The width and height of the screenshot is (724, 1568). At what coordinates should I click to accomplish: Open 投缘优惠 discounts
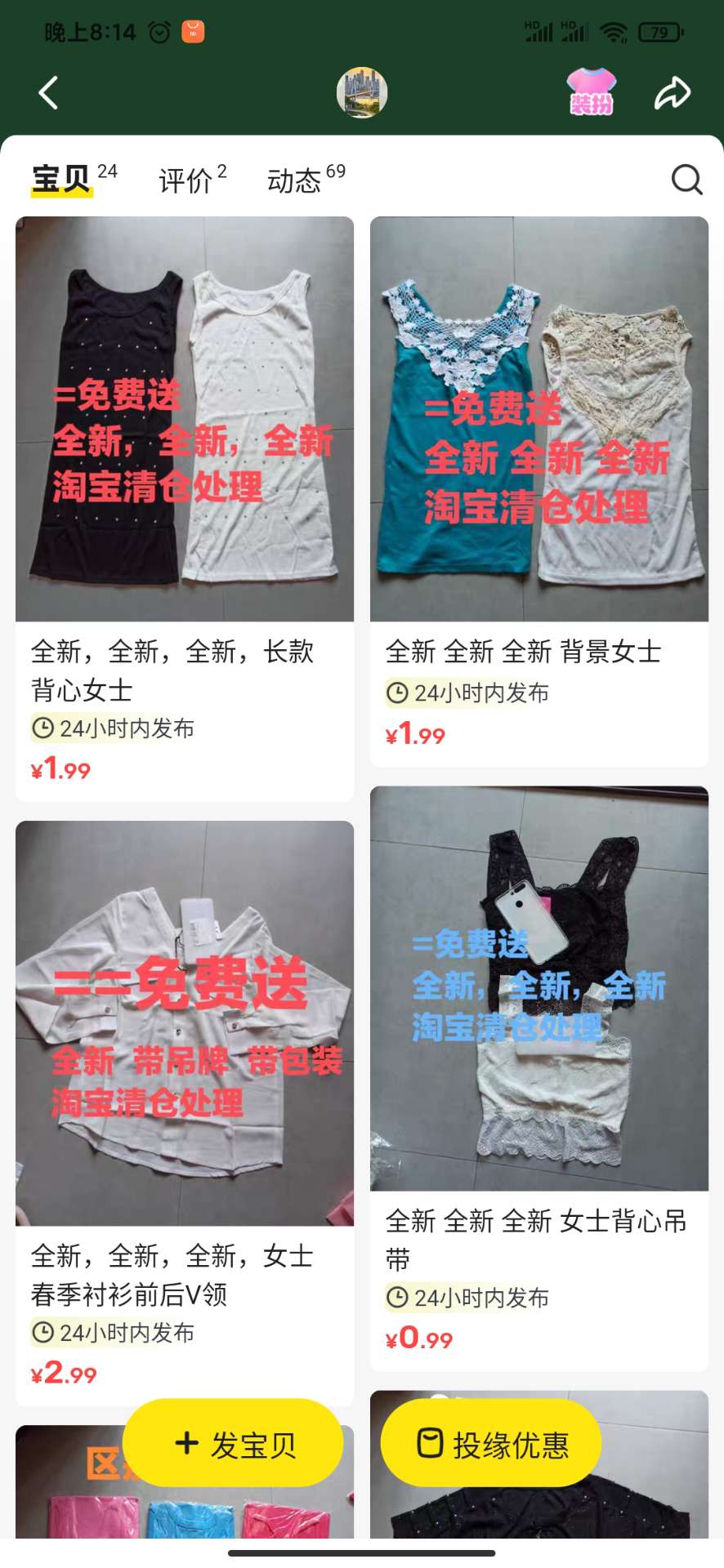tap(491, 1445)
